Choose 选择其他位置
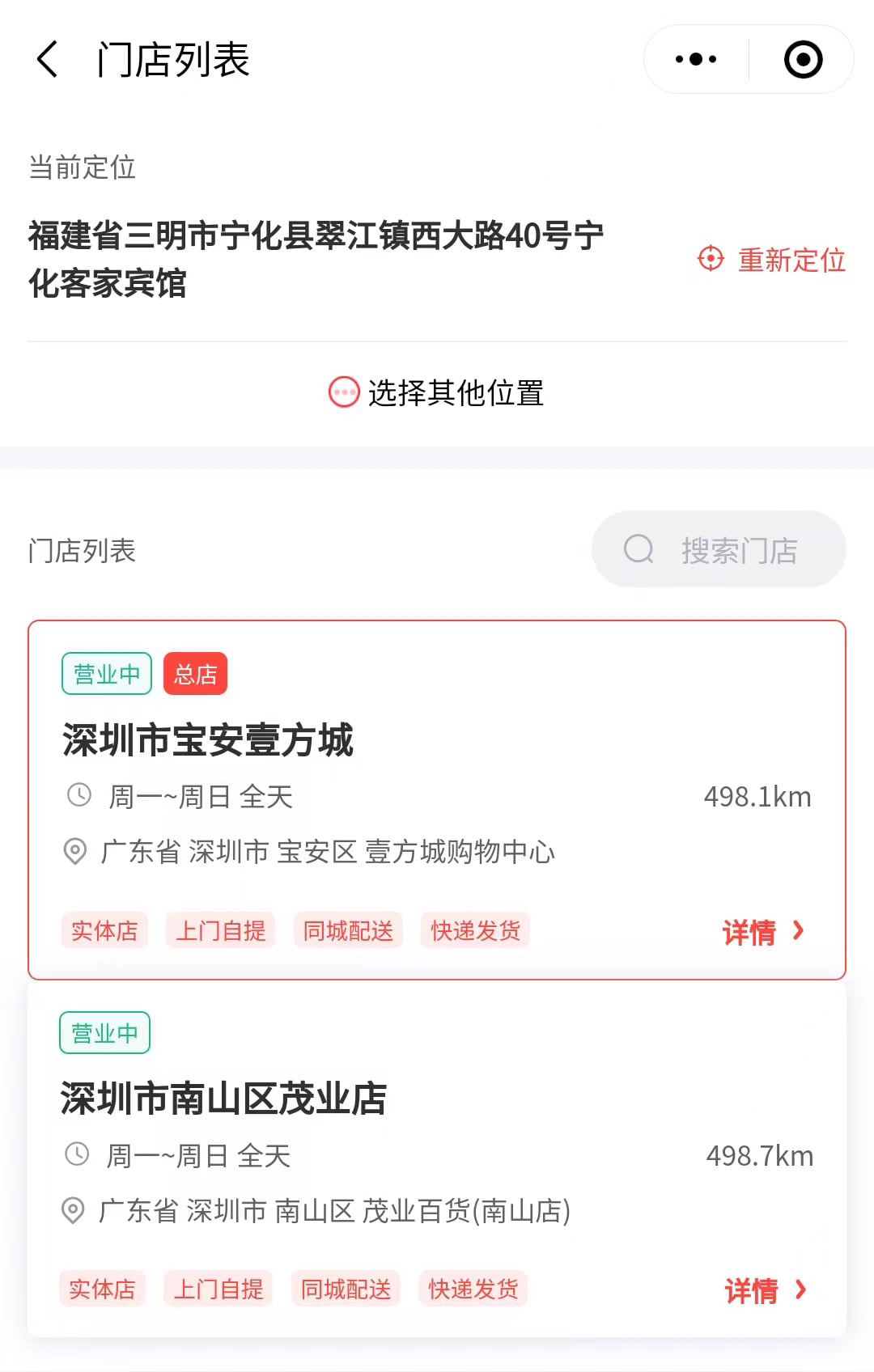The height and width of the screenshot is (1372, 874). (x=437, y=393)
